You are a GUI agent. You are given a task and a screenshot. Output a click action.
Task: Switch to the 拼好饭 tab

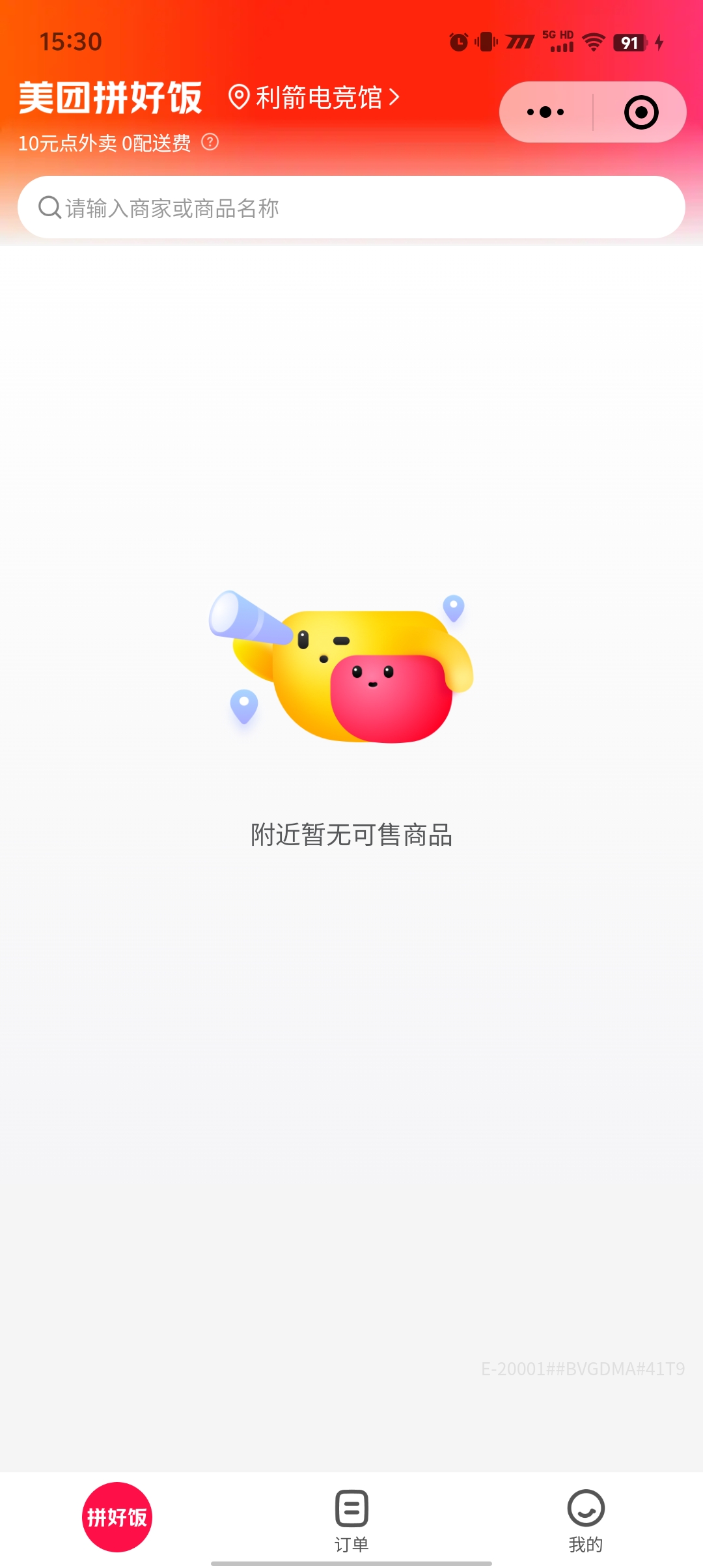(117, 1517)
